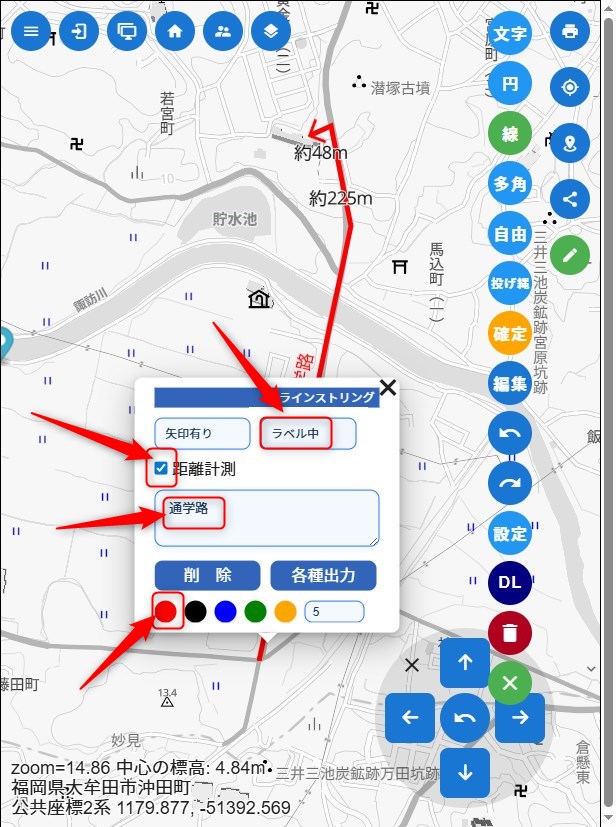616x827 pixels.
Task: Tap the DL download button
Action: (510, 583)
